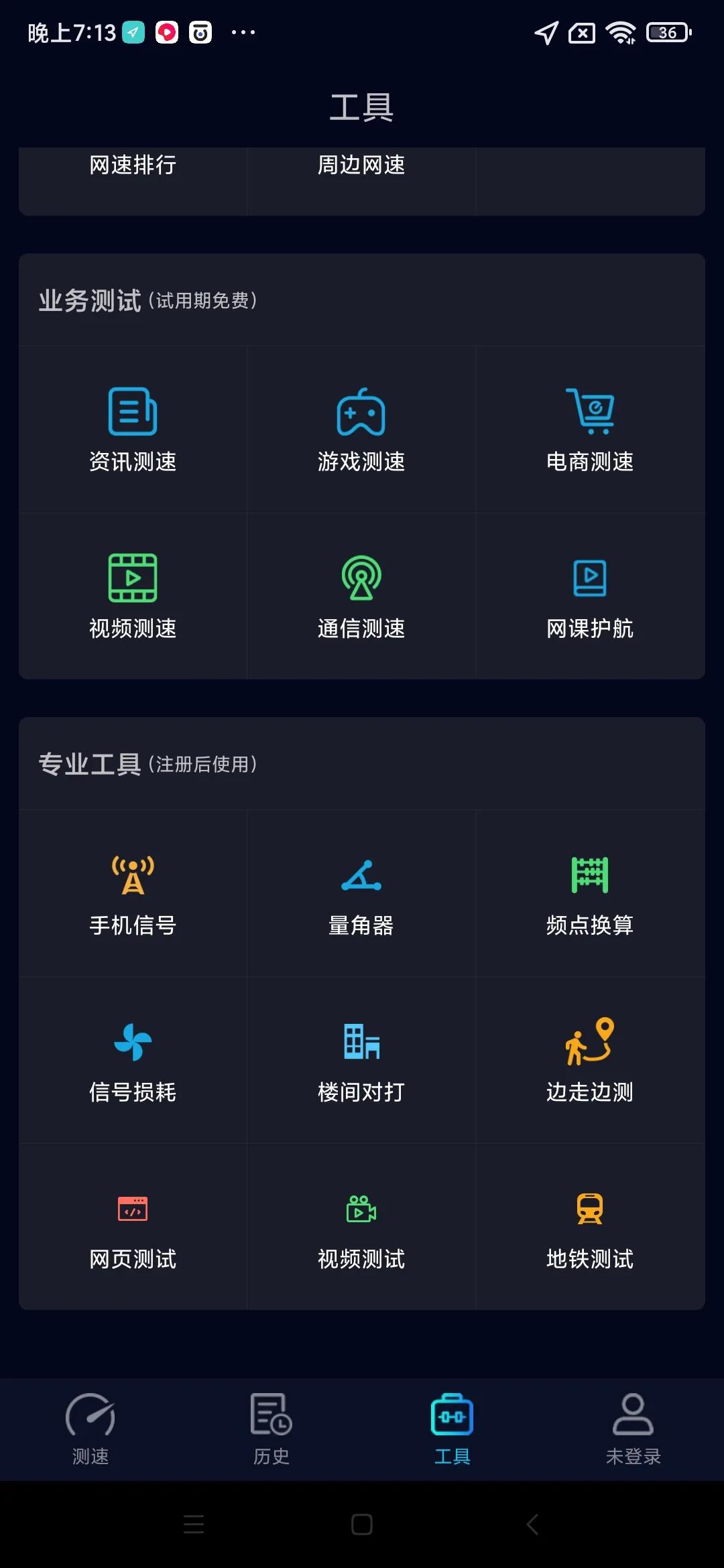The image size is (724, 1568).
Task: Select the 电商测速 e-commerce test icon
Action: coord(590,429)
